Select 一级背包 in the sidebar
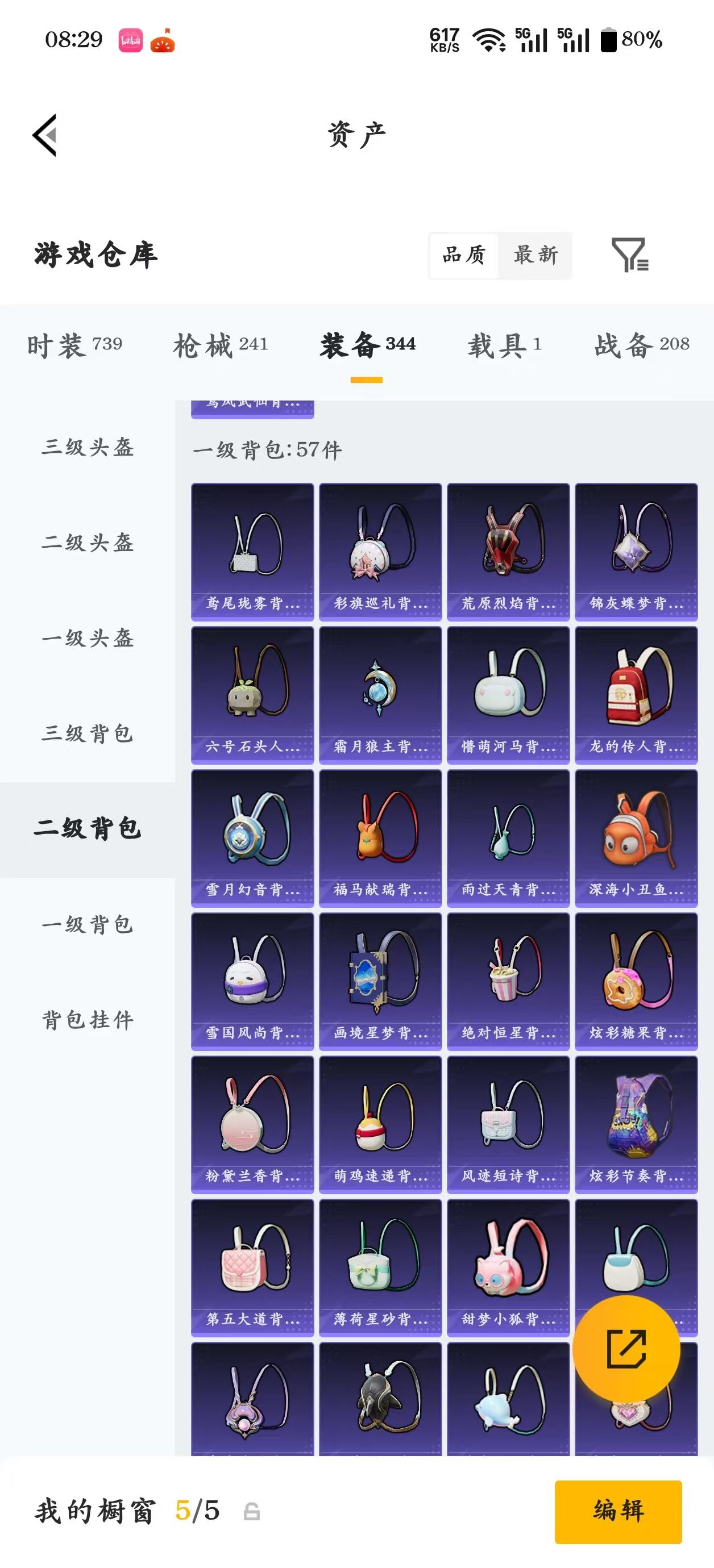 click(x=88, y=925)
